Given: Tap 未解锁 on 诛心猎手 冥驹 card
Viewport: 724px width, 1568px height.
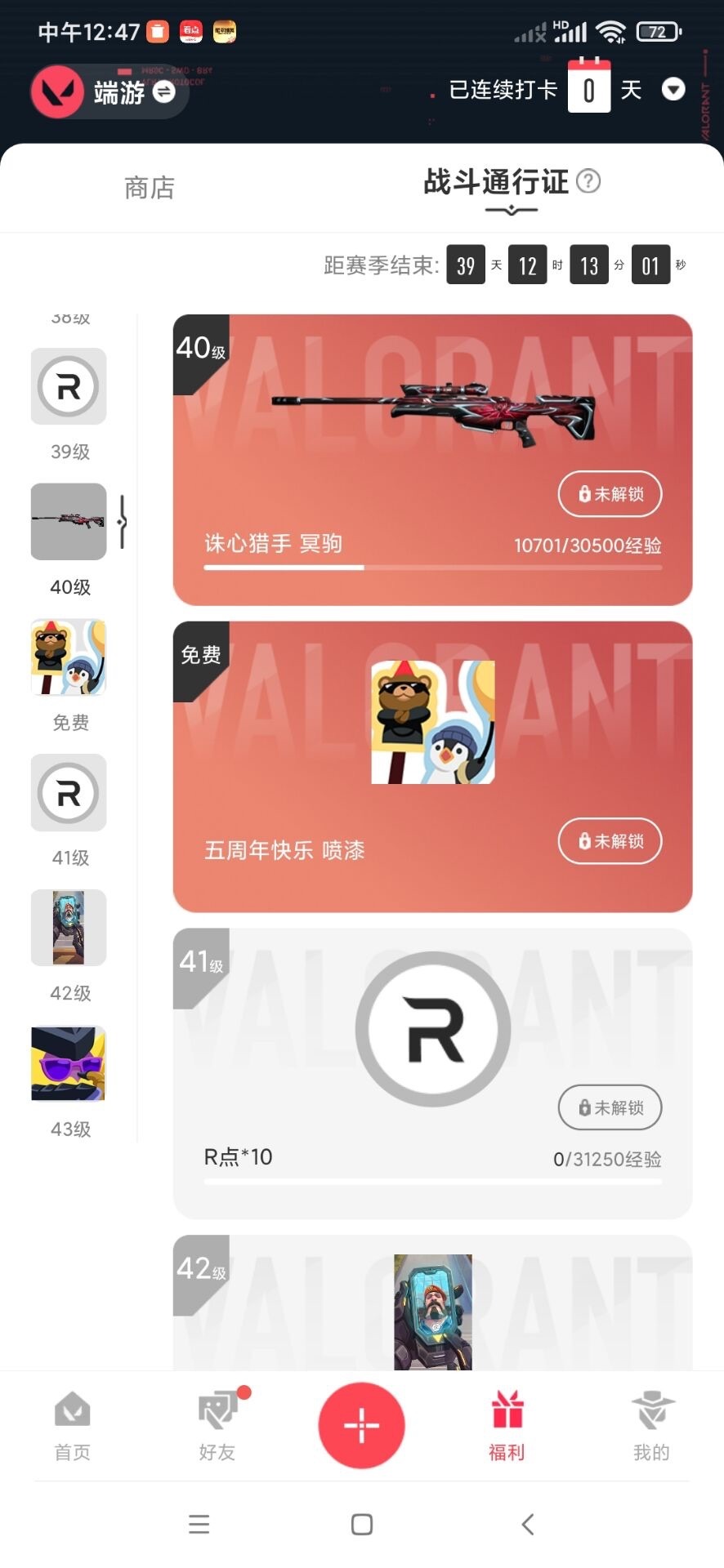Looking at the screenshot, I should click(610, 494).
